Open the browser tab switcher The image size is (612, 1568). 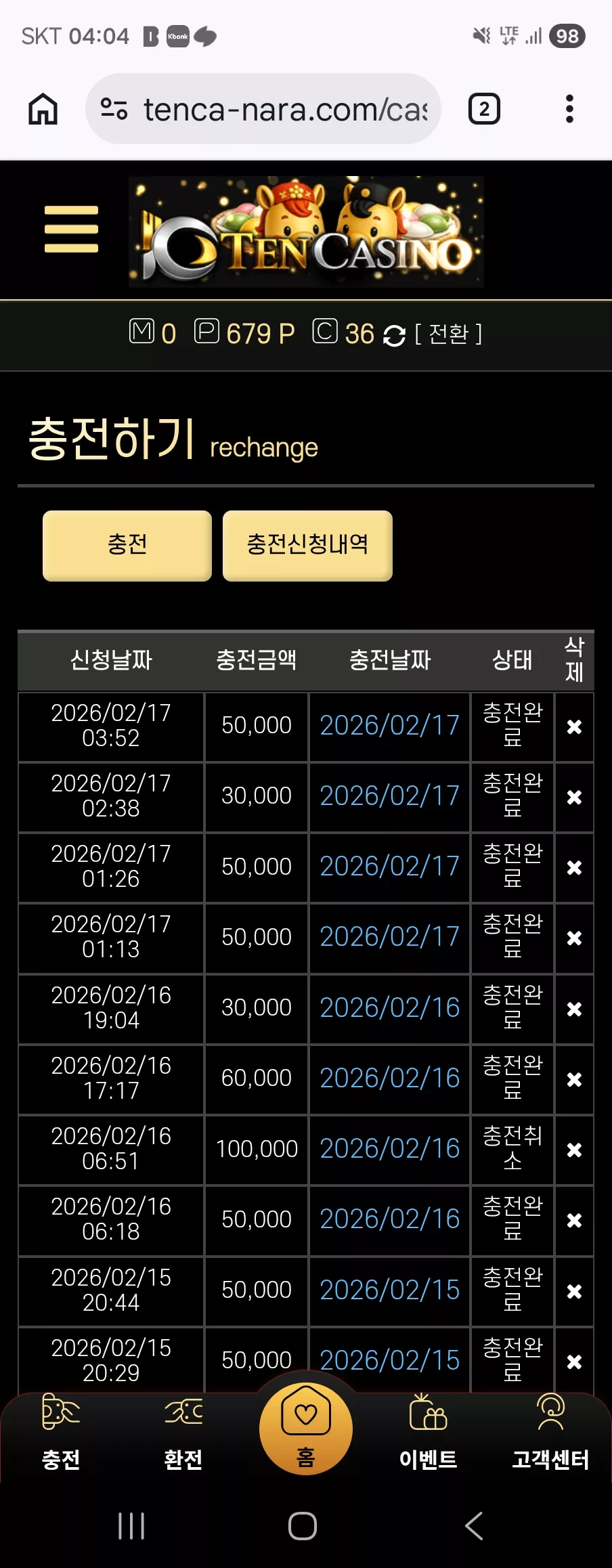coord(484,109)
